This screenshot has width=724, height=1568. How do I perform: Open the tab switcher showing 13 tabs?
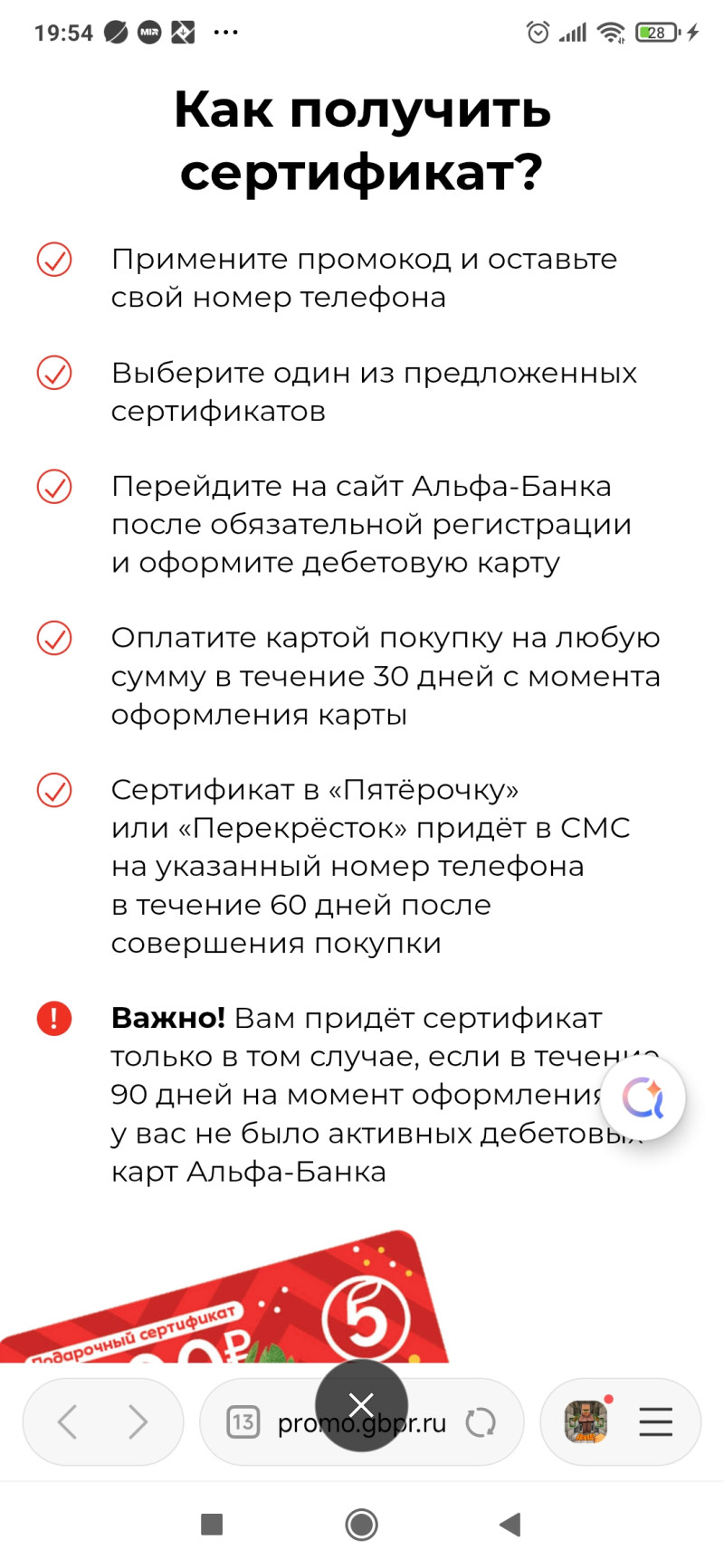[243, 1421]
